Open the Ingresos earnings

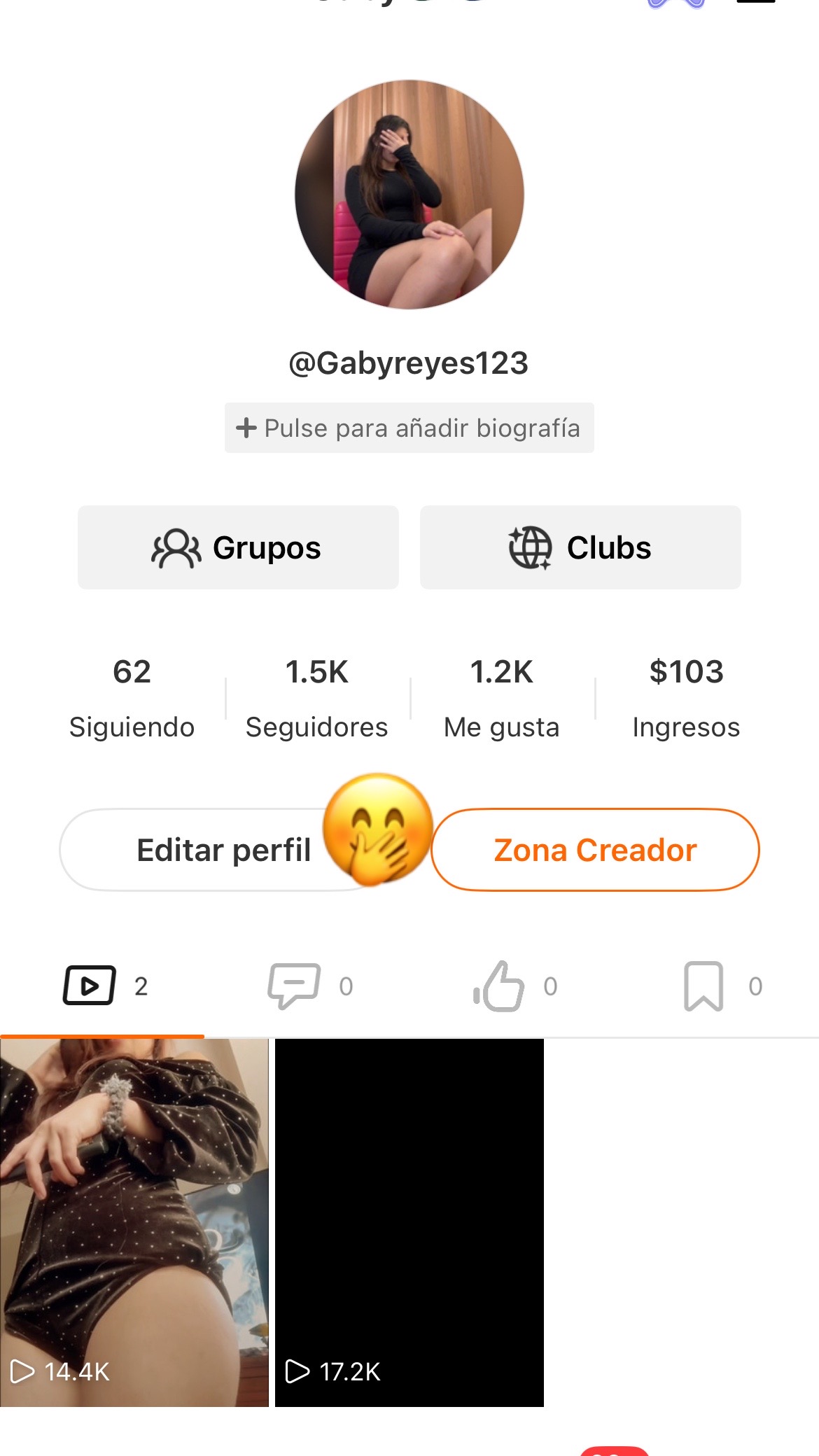point(686,699)
